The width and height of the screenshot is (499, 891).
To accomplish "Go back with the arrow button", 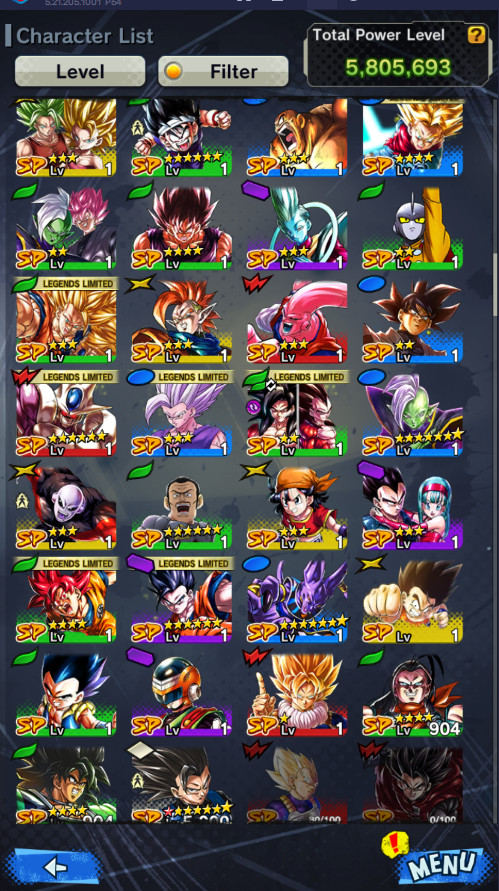I will click(55, 867).
